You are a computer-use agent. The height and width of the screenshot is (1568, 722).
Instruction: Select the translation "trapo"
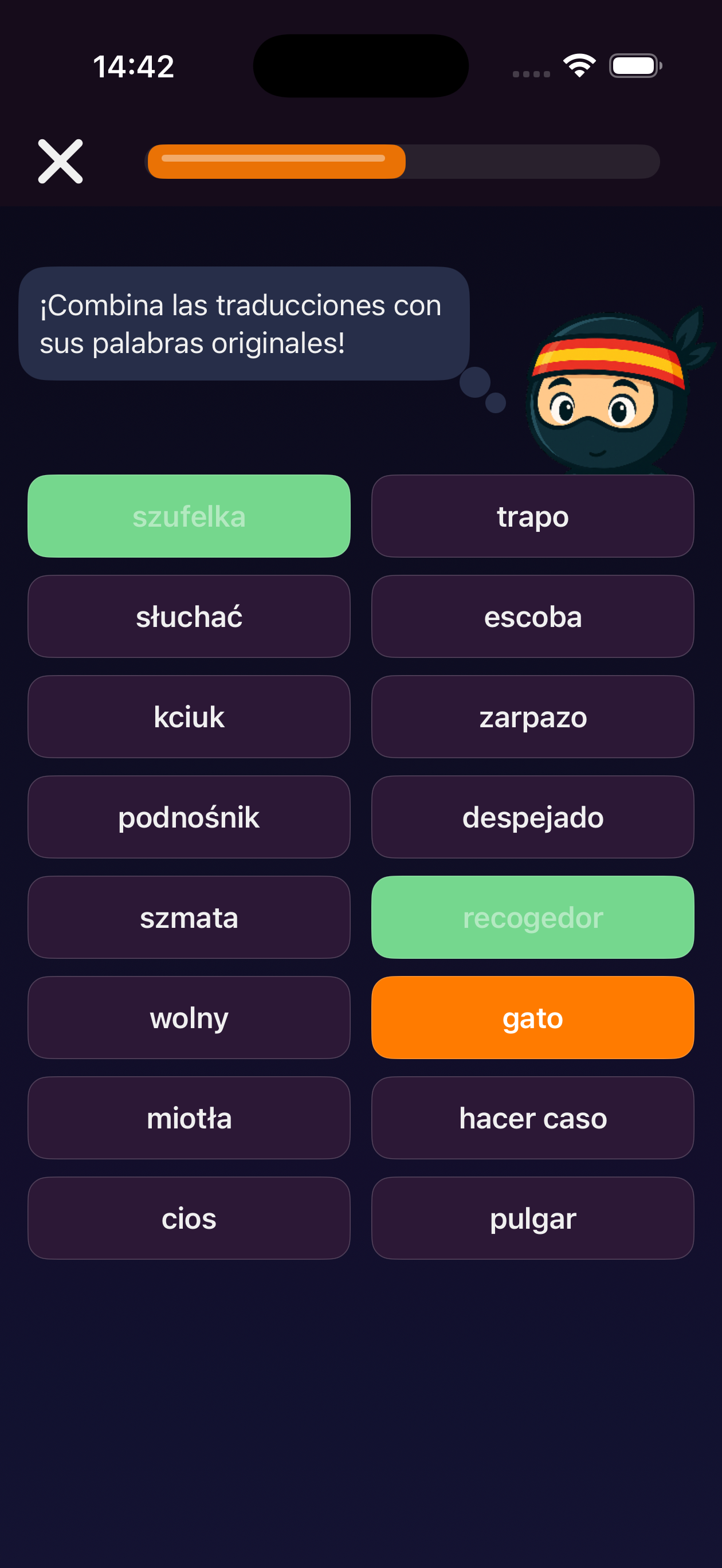532,516
